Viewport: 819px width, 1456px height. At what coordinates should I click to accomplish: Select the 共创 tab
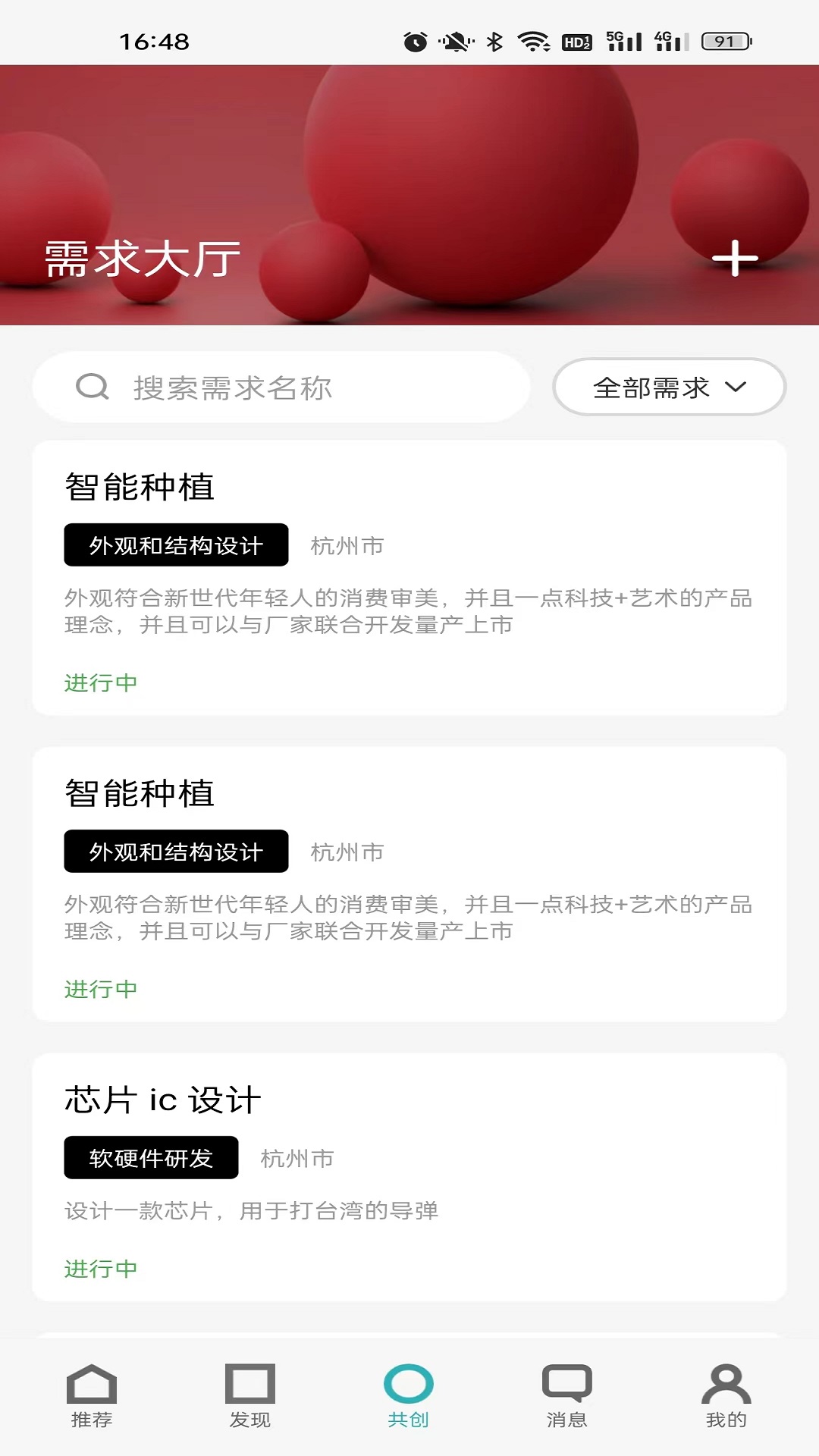[409, 1395]
